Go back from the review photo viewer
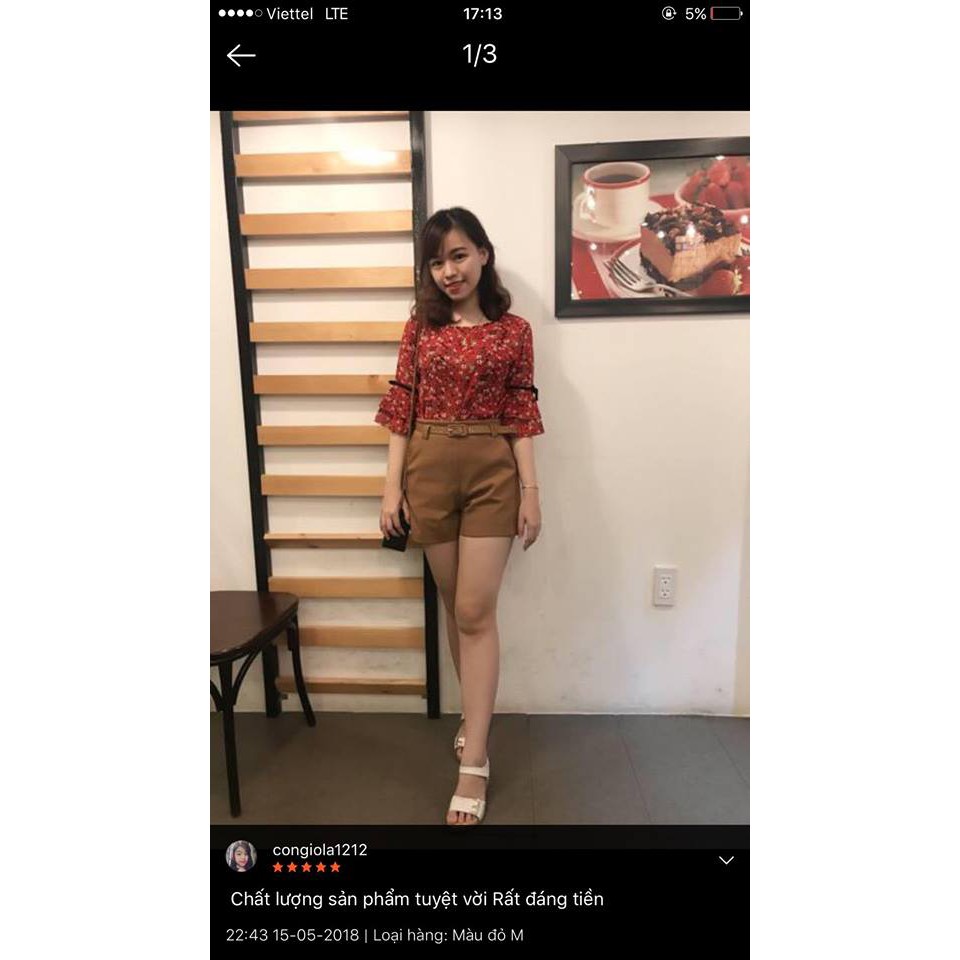This screenshot has height=960, width=960. [241, 56]
